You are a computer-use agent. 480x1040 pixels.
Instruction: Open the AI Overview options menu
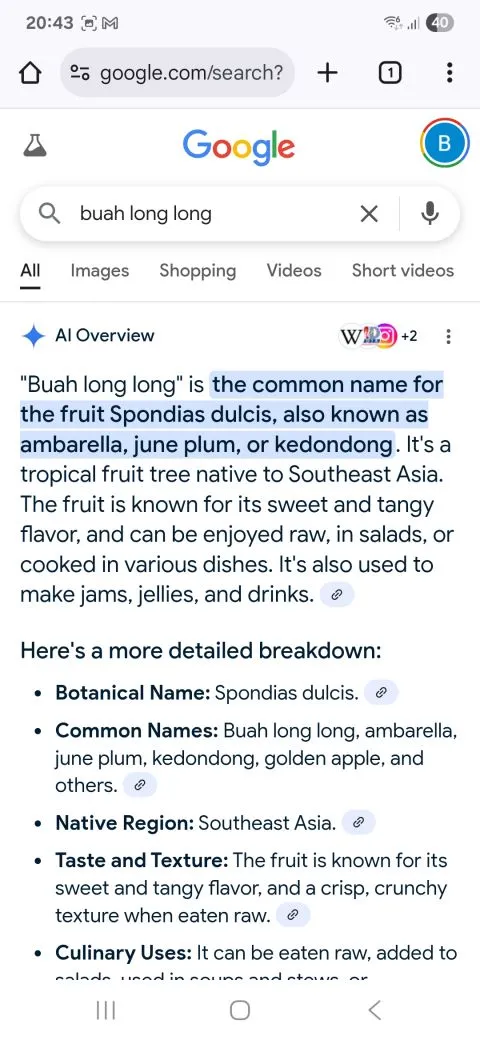[x=449, y=336]
